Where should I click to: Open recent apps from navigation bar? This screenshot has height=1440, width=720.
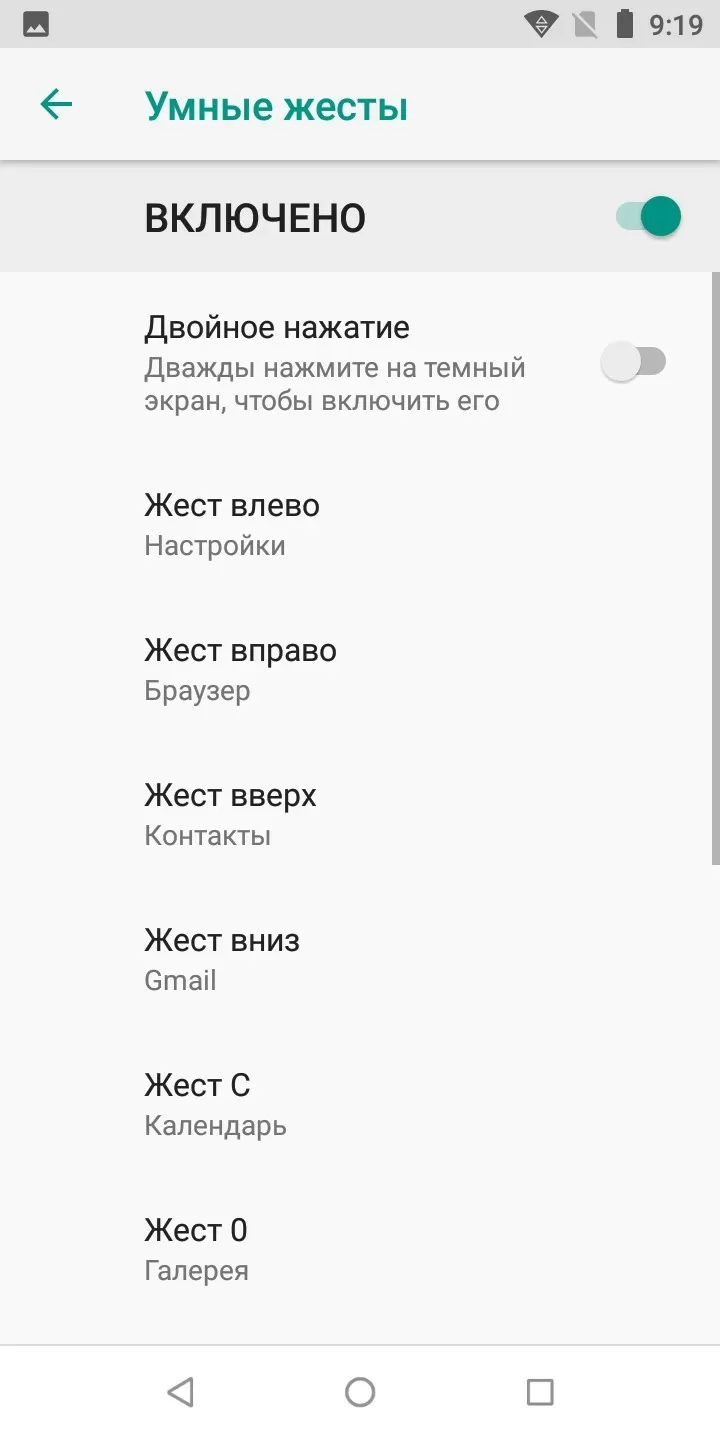(x=540, y=1392)
